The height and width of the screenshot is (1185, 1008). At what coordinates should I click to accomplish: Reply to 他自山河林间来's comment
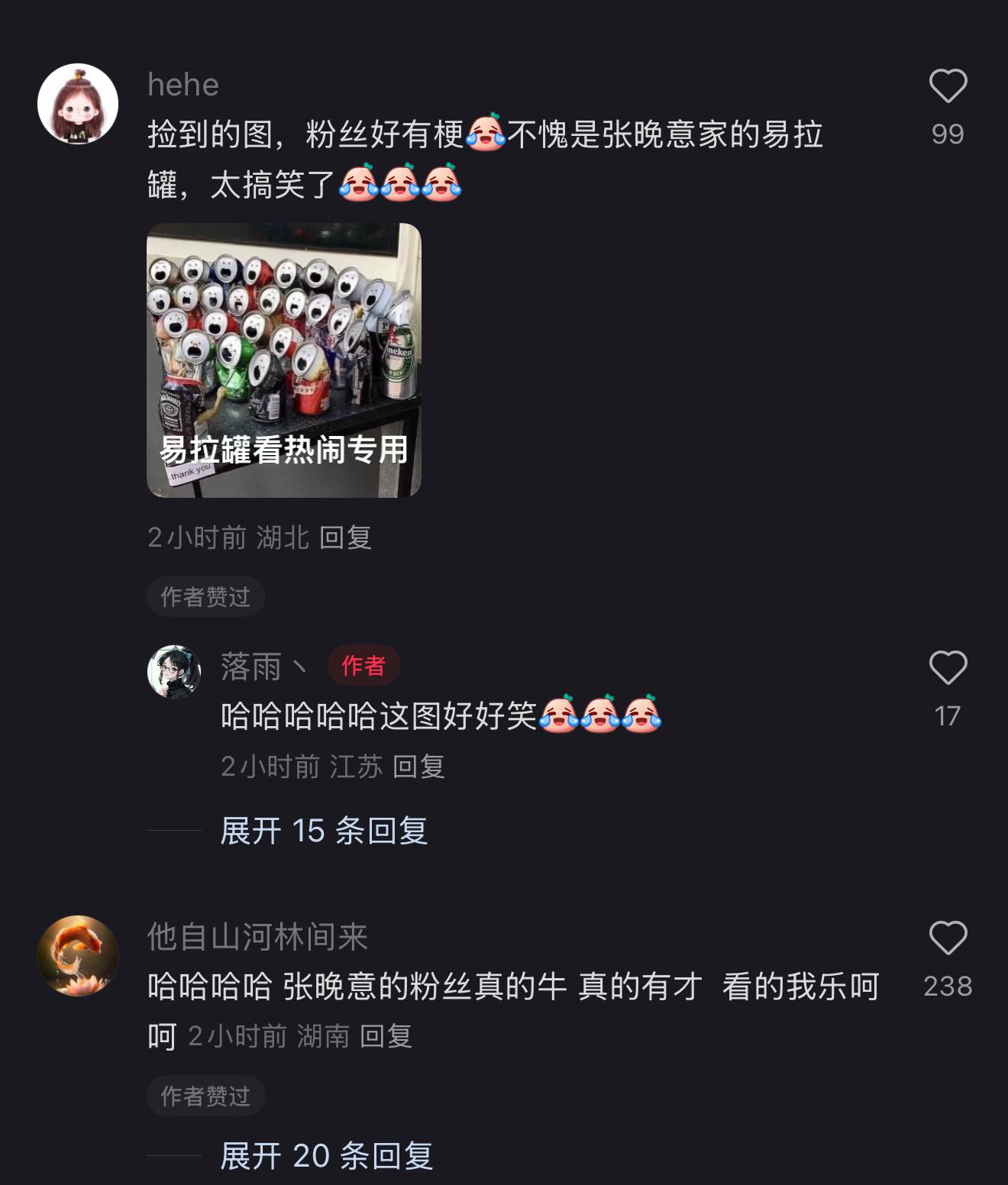386,1037
